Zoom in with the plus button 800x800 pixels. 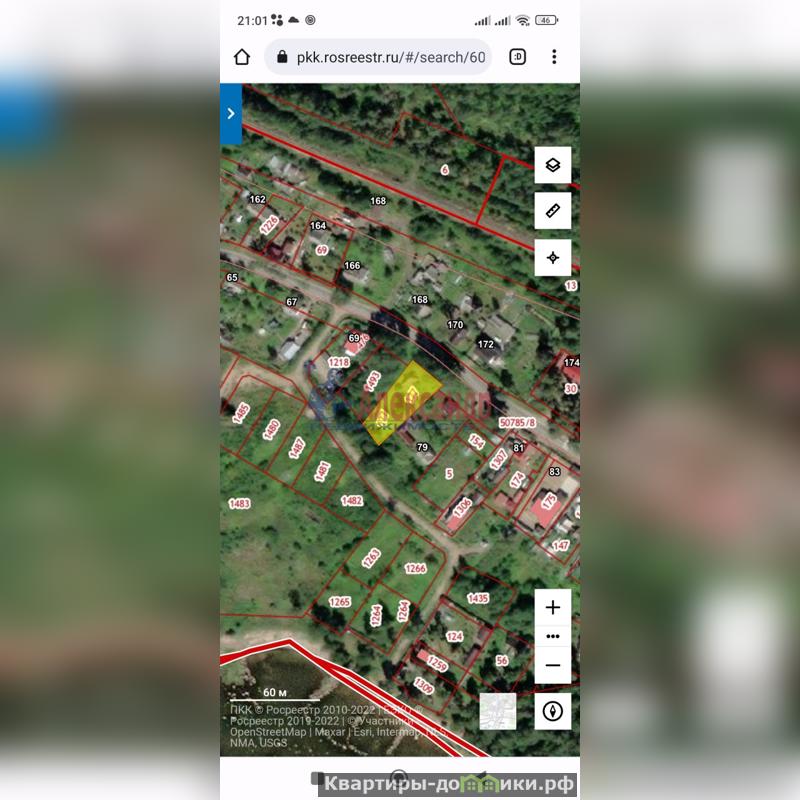(x=552, y=608)
